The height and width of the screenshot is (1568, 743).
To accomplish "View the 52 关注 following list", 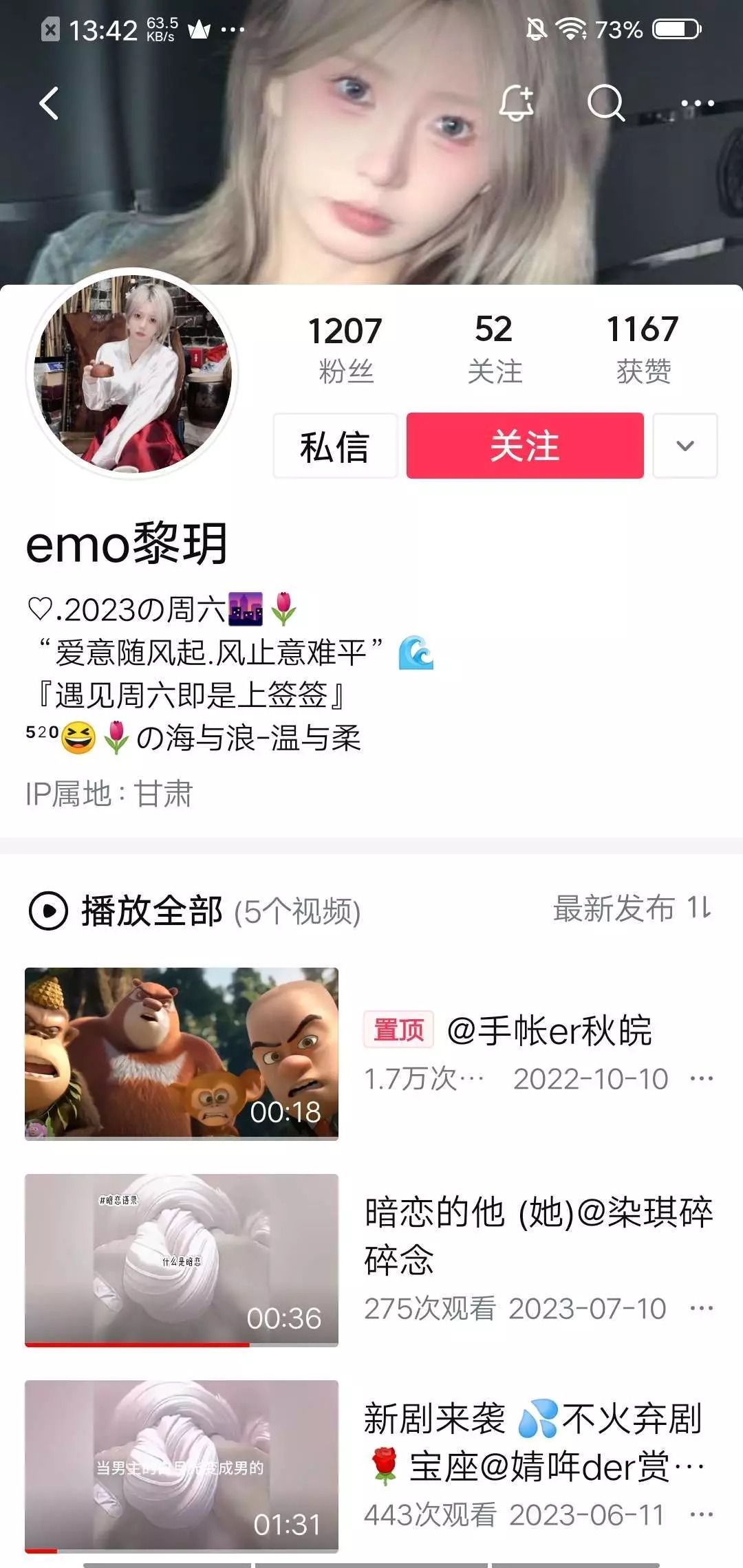I will pos(494,349).
